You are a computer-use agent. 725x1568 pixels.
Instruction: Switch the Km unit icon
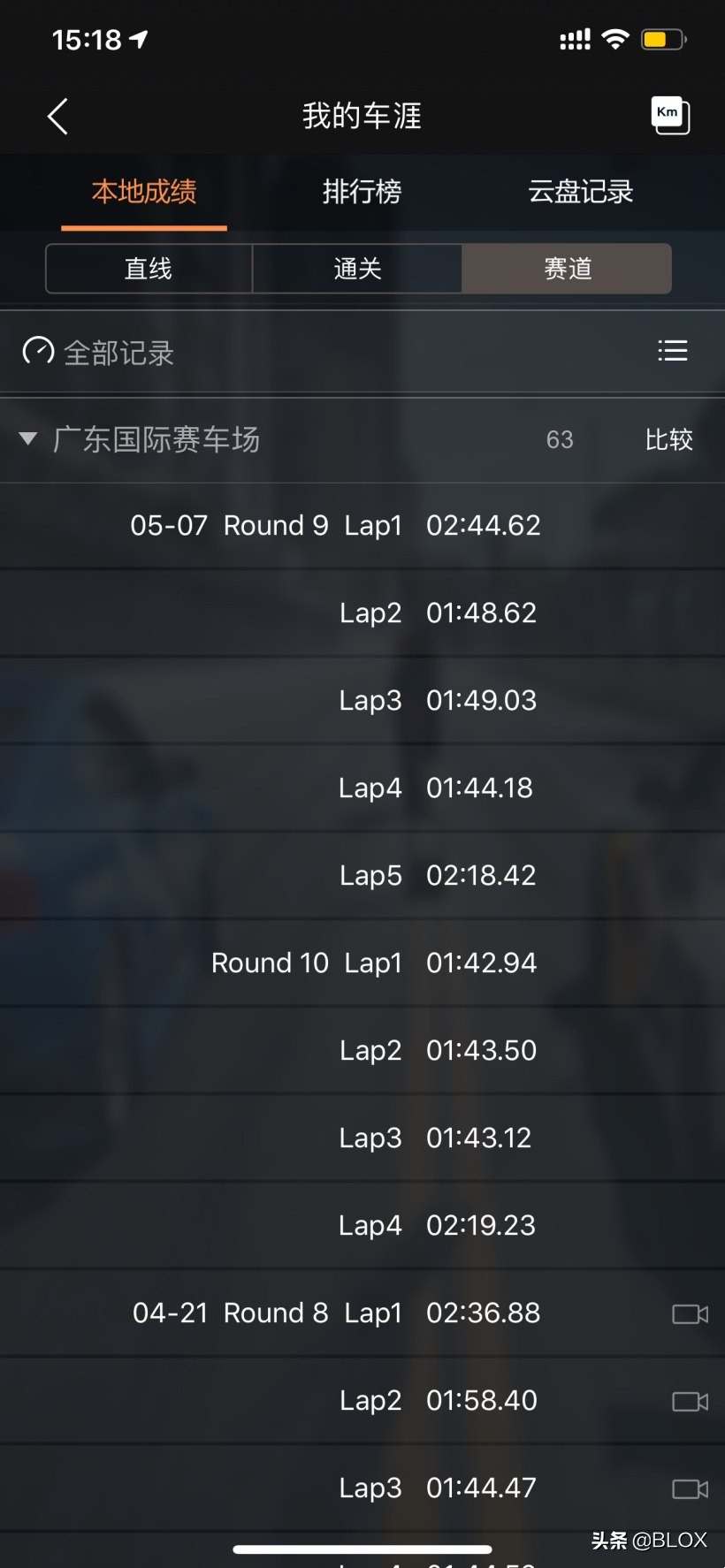[x=670, y=115]
